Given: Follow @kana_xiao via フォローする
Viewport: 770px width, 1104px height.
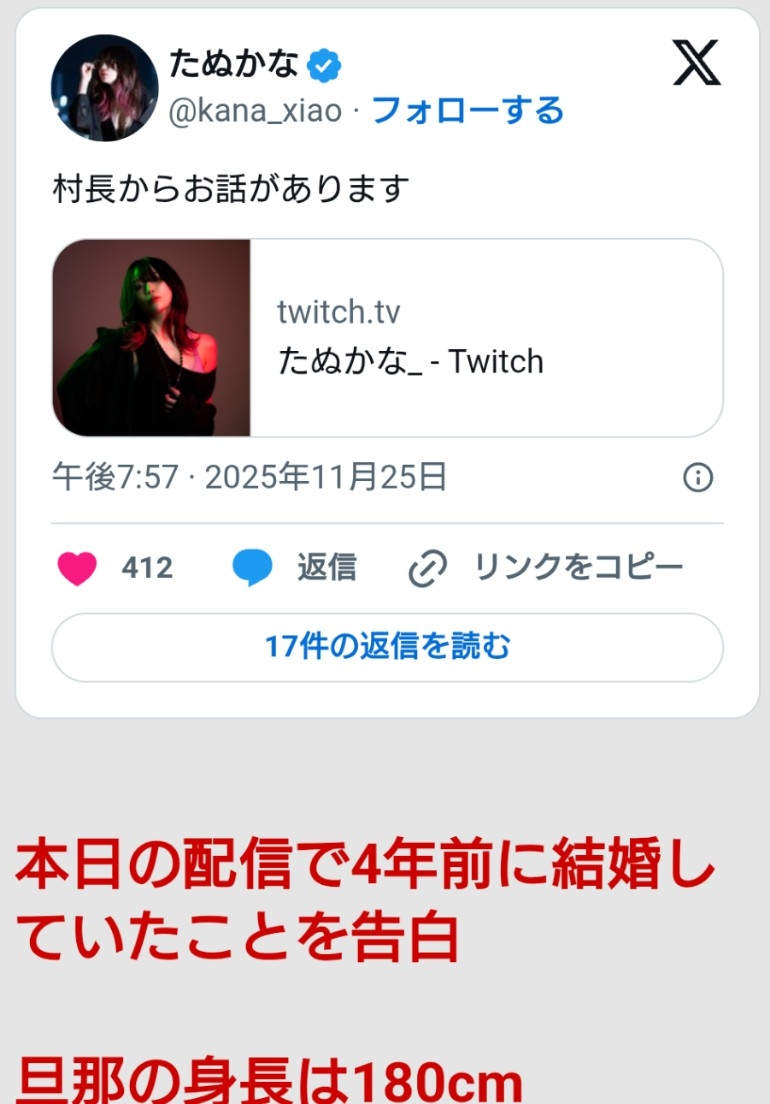Looking at the screenshot, I should [x=467, y=110].
